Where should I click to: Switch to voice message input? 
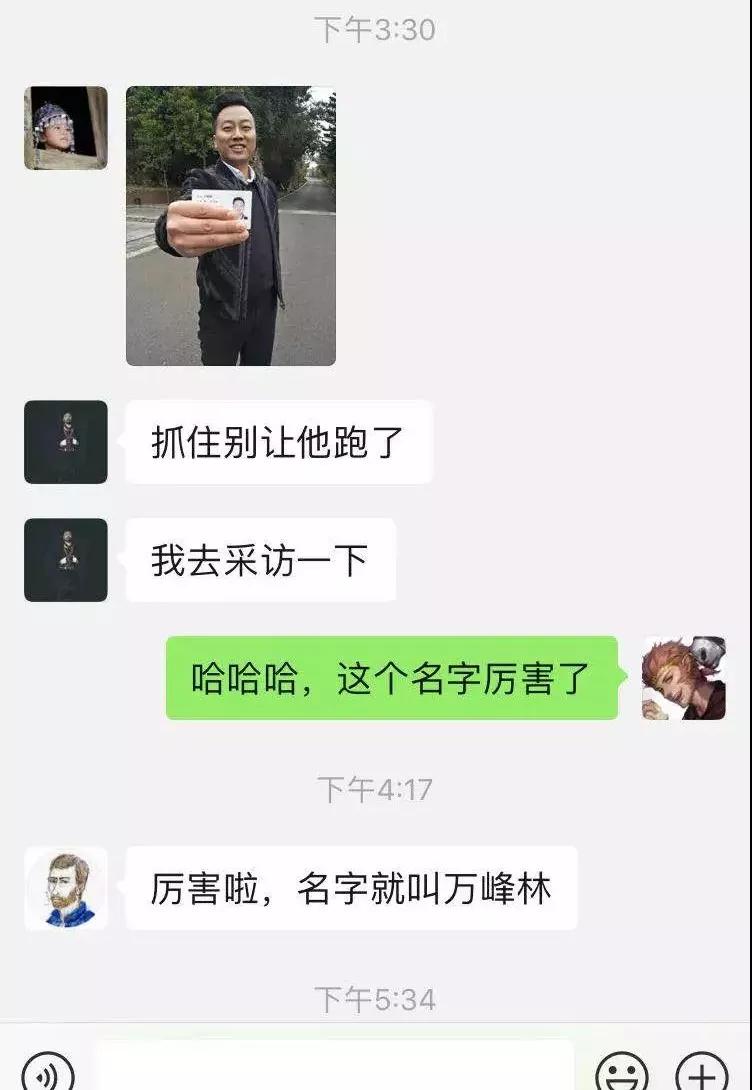pos(47,1074)
